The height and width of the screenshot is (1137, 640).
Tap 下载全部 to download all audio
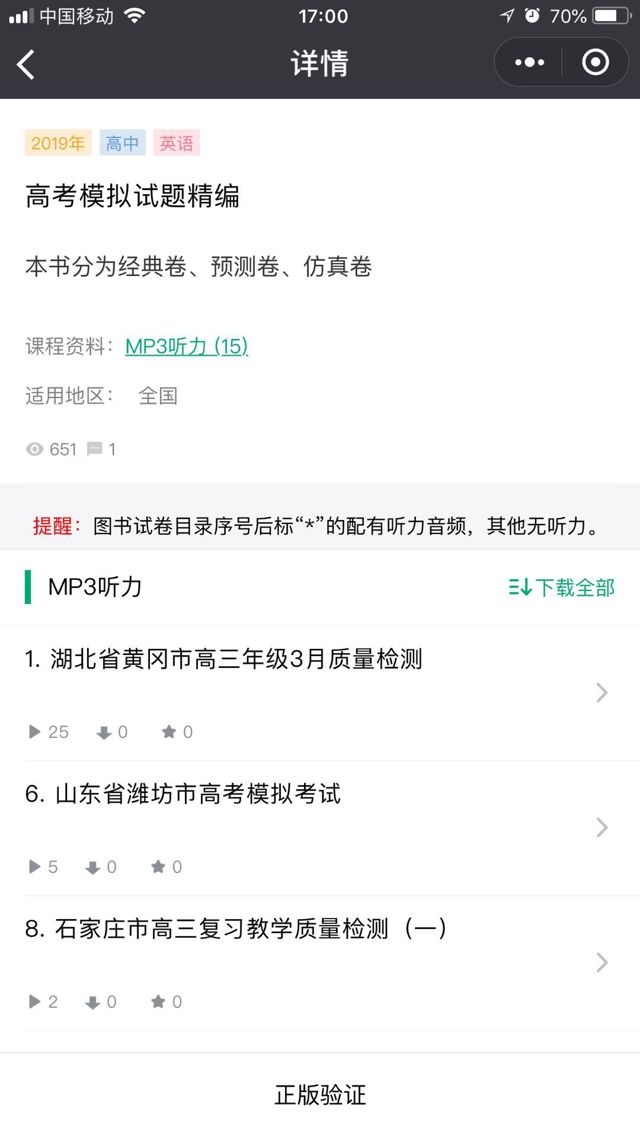tap(561, 588)
